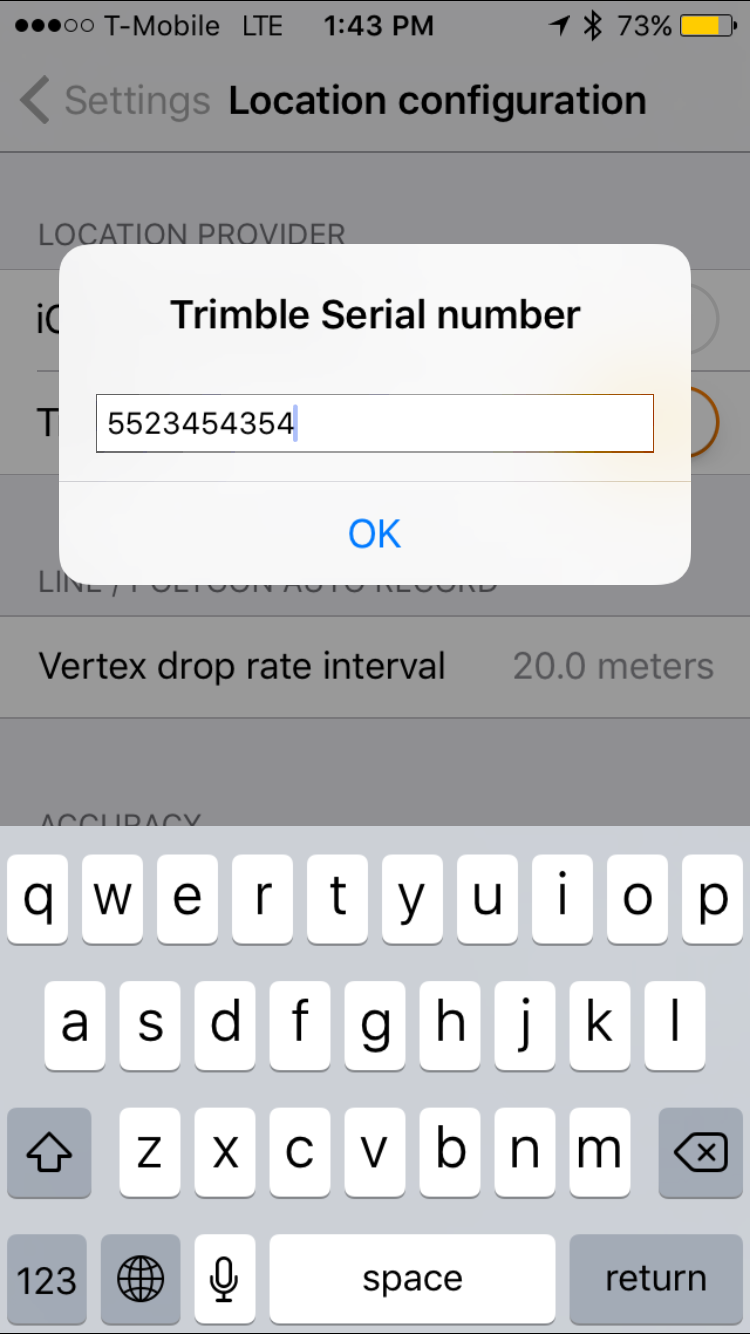Switch keyboard to 123 numbers layout
This screenshot has height=1334, width=750.
47,1279
